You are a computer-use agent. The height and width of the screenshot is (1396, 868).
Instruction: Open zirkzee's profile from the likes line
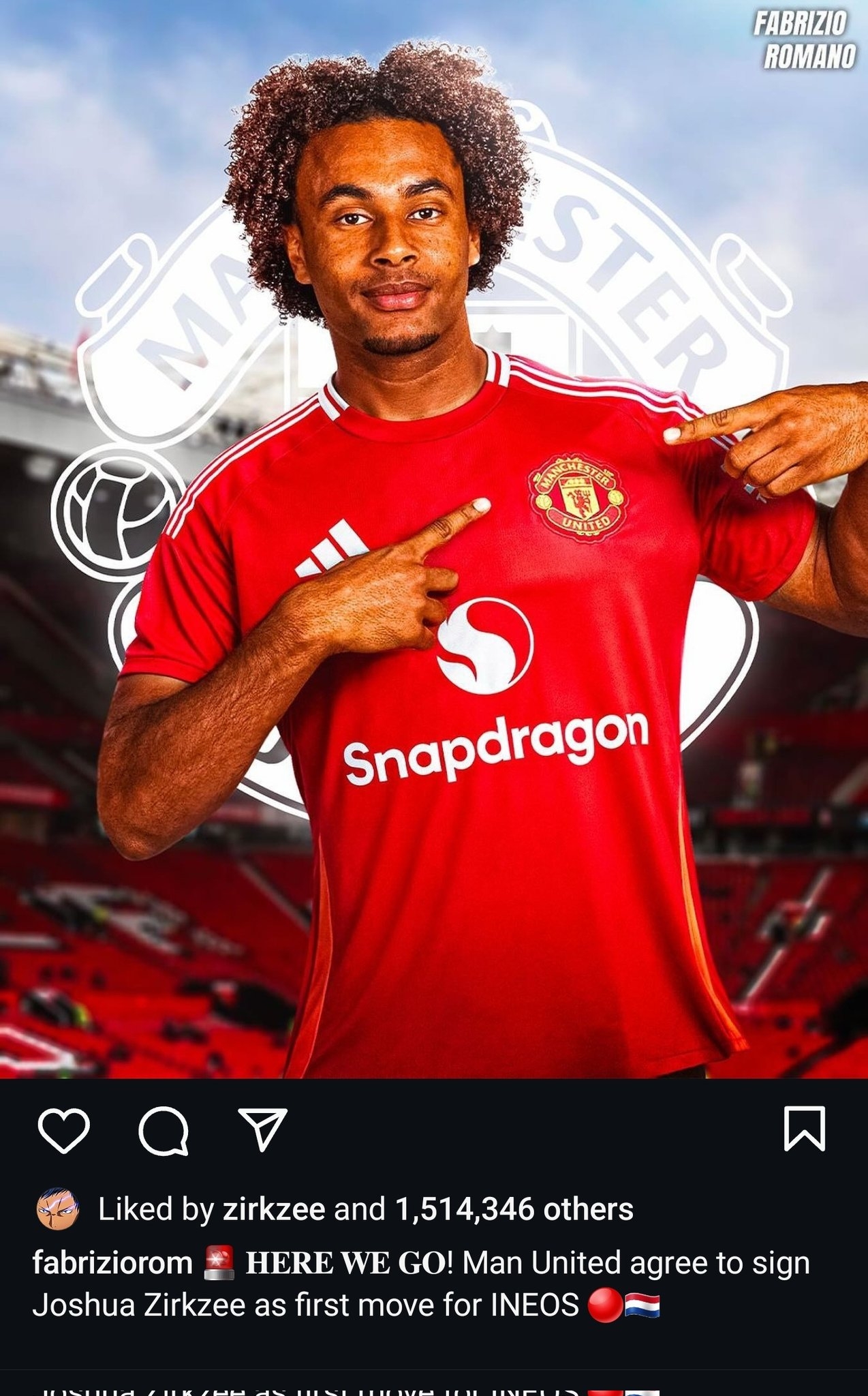click(x=274, y=1209)
